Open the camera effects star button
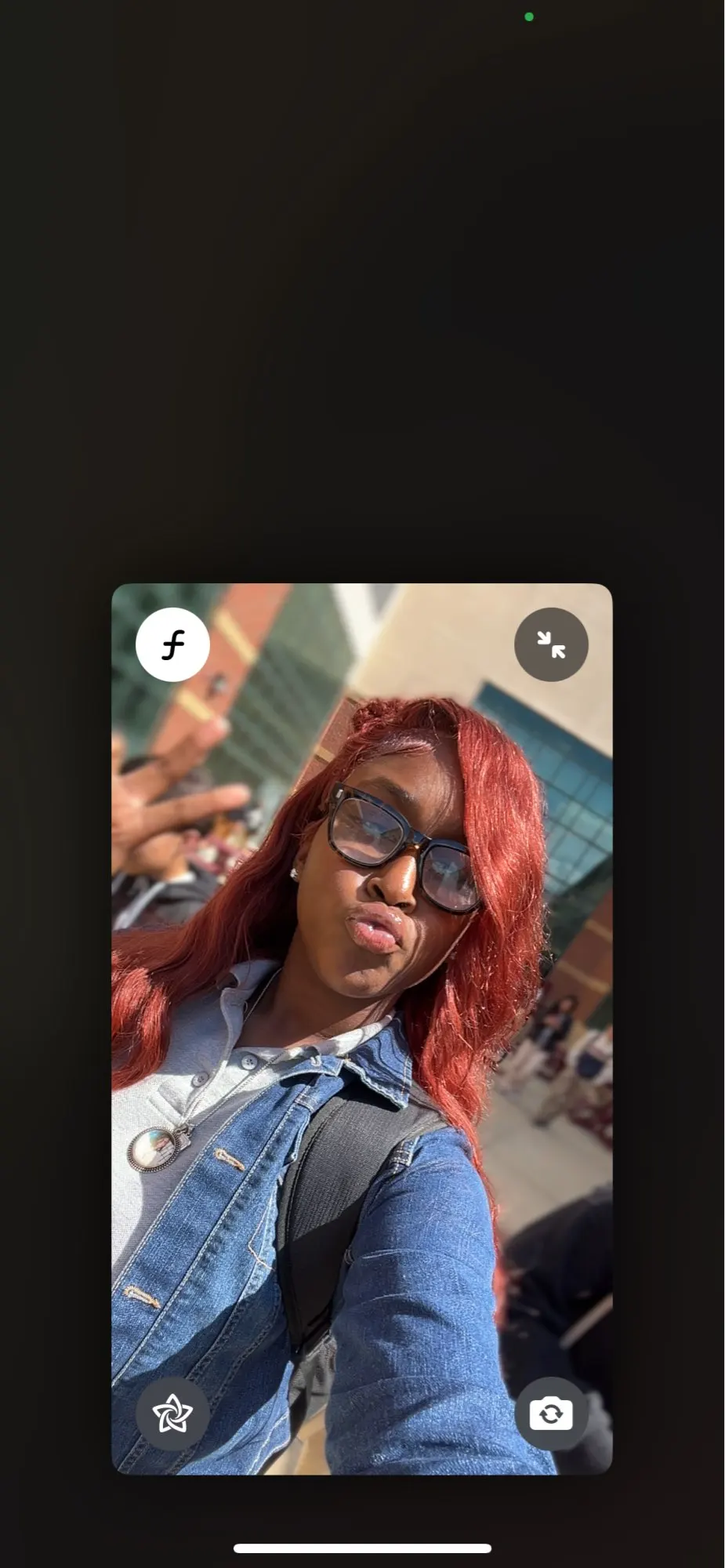725x1568 pixels. coord(172,1414)
